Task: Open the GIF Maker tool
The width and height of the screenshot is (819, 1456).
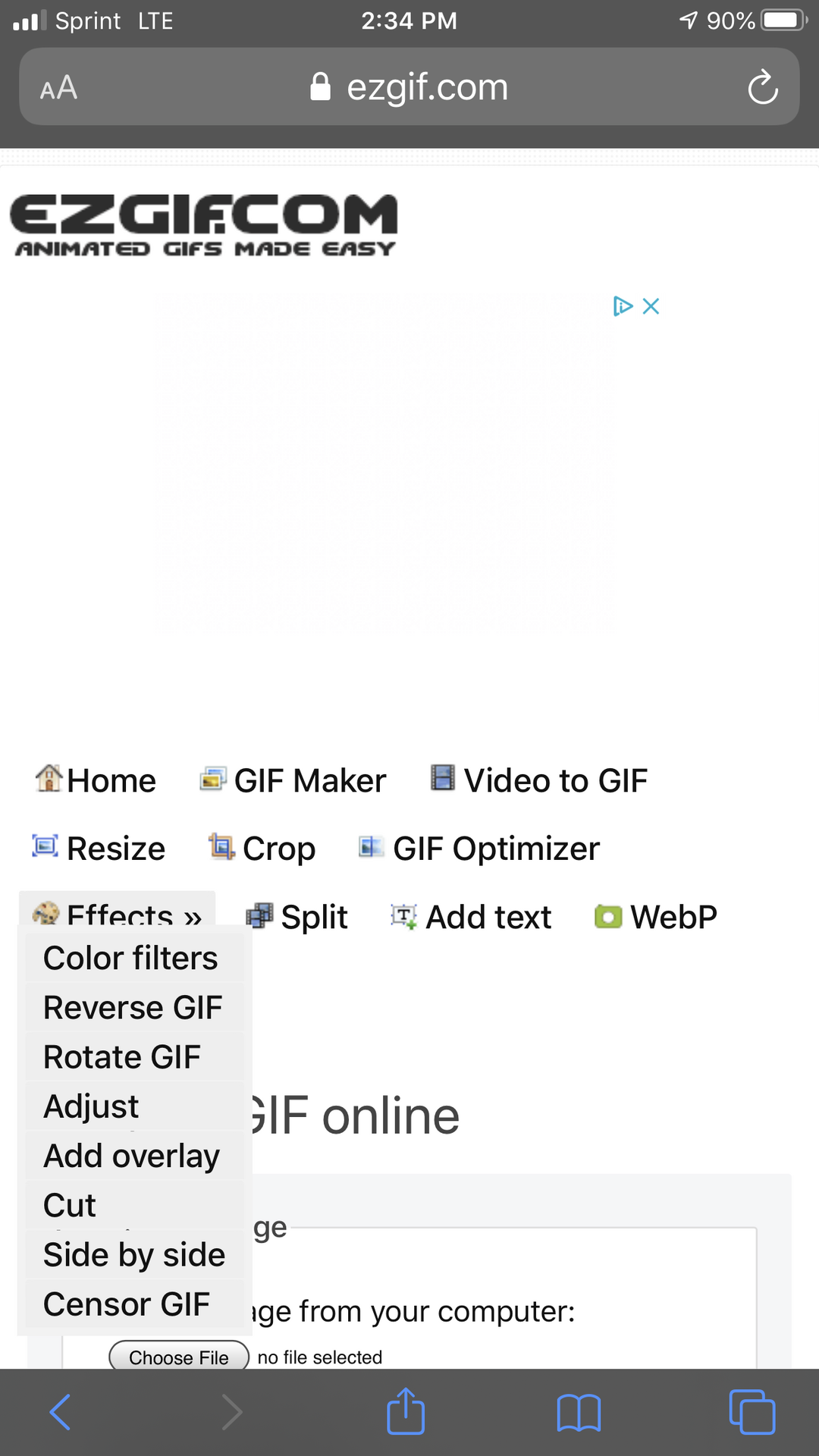Action: pos(293,780)
